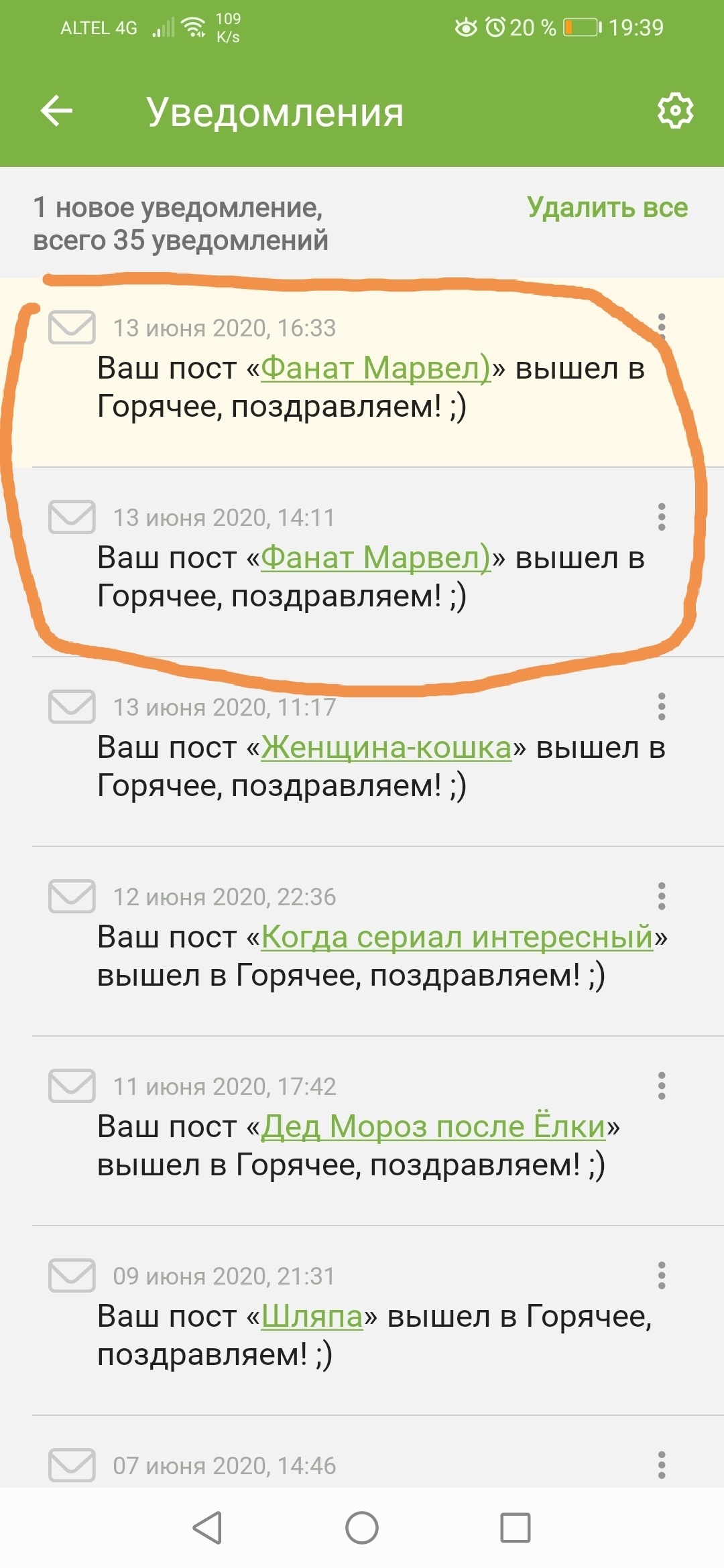
Task: Open «Фанат Марвел)» link in the 14:11 notification
Action: coord(375,558)
